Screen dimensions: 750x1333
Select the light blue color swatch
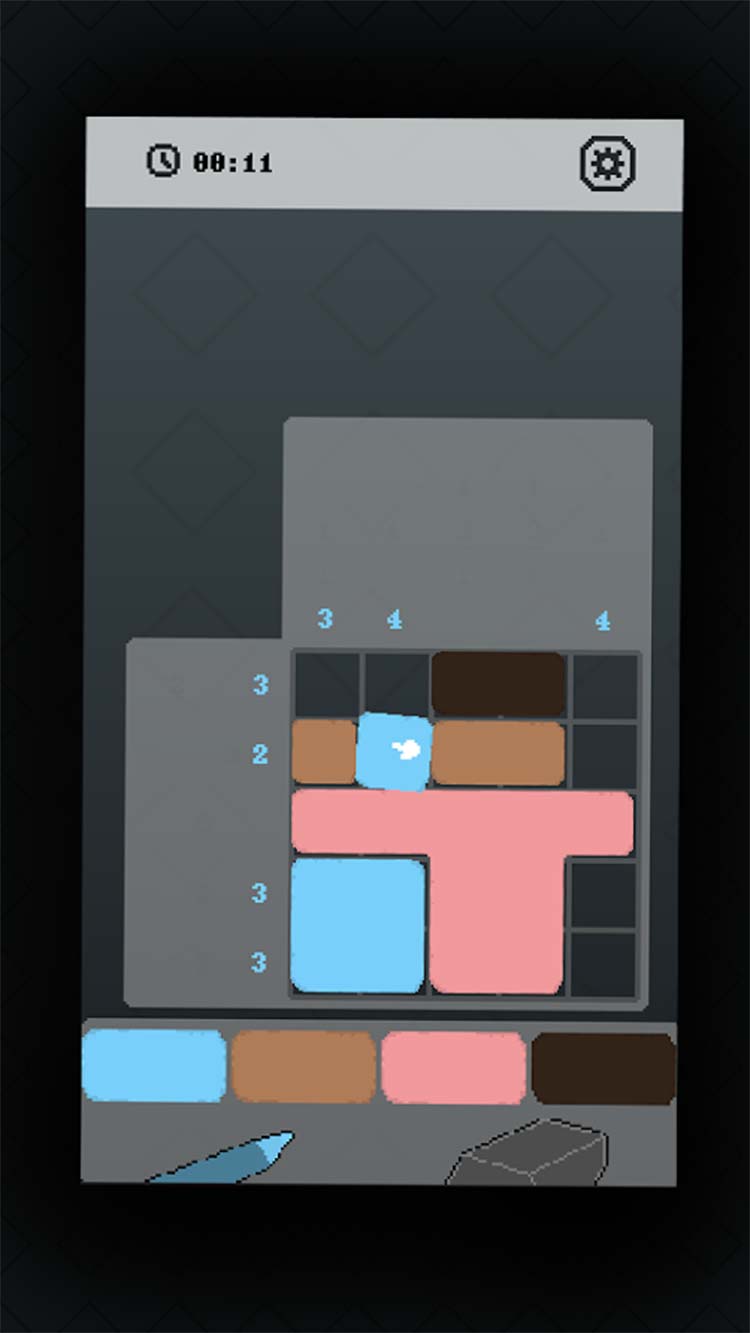tap(154, 1067)
